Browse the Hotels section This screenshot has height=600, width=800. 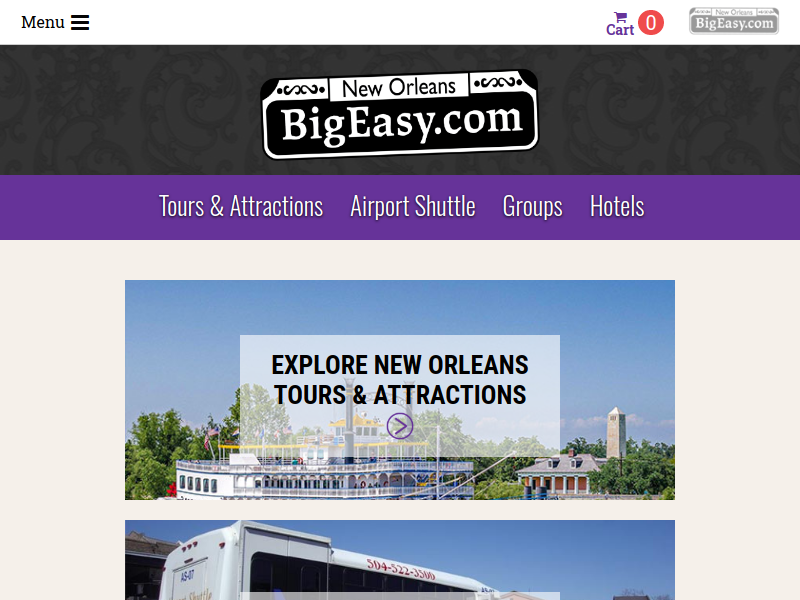pos(617,207)
